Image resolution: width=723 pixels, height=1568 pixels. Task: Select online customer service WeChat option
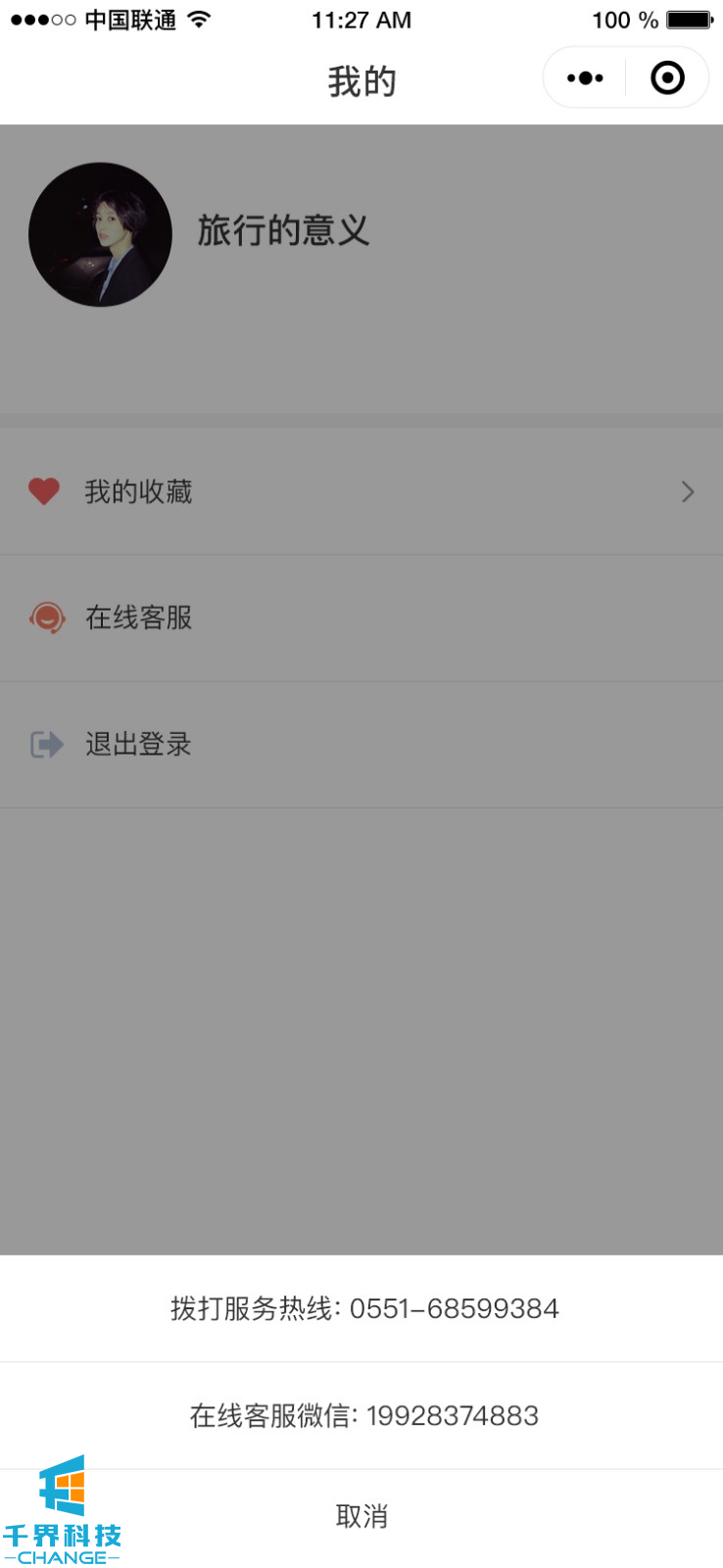[x=363, y=1415]
